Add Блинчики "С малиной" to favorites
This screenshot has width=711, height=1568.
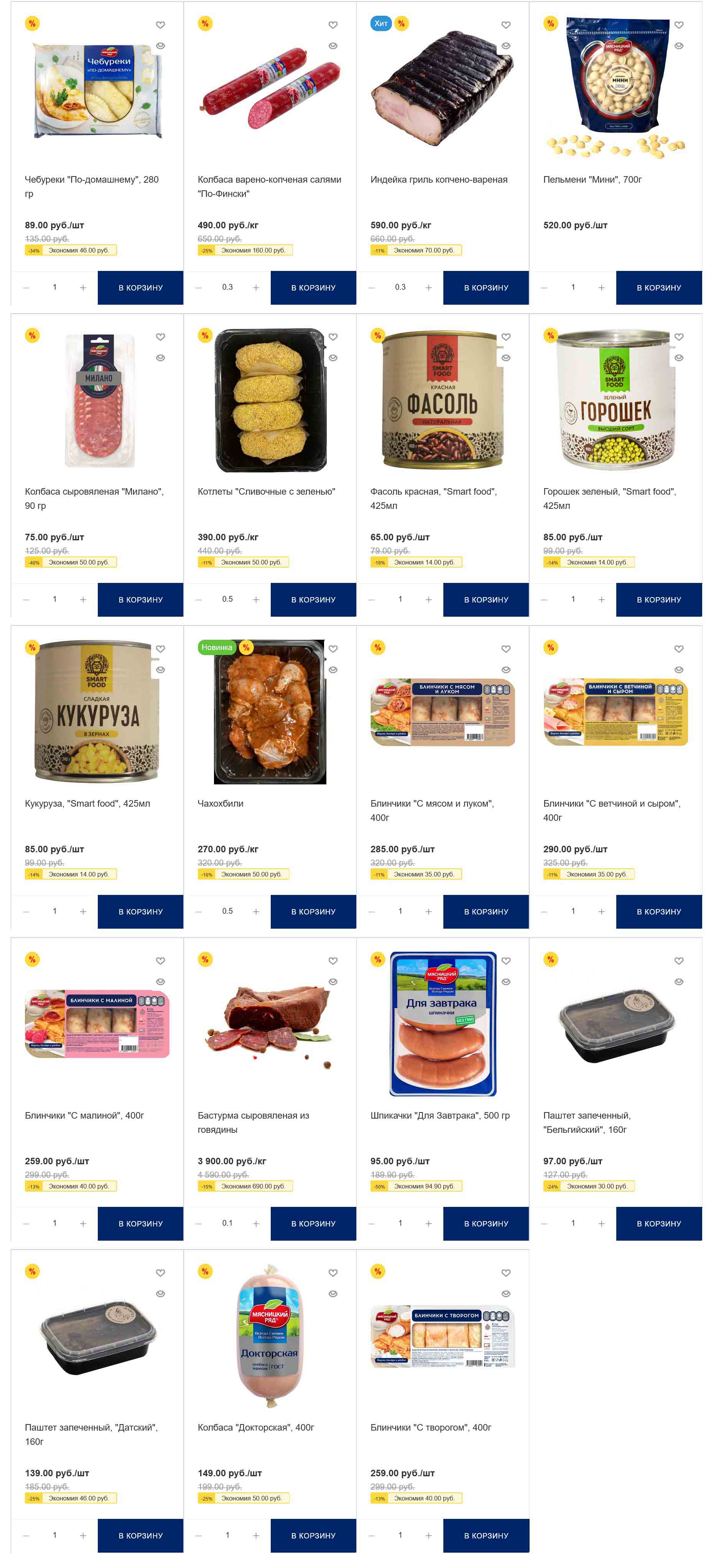[x=160, y=961]
